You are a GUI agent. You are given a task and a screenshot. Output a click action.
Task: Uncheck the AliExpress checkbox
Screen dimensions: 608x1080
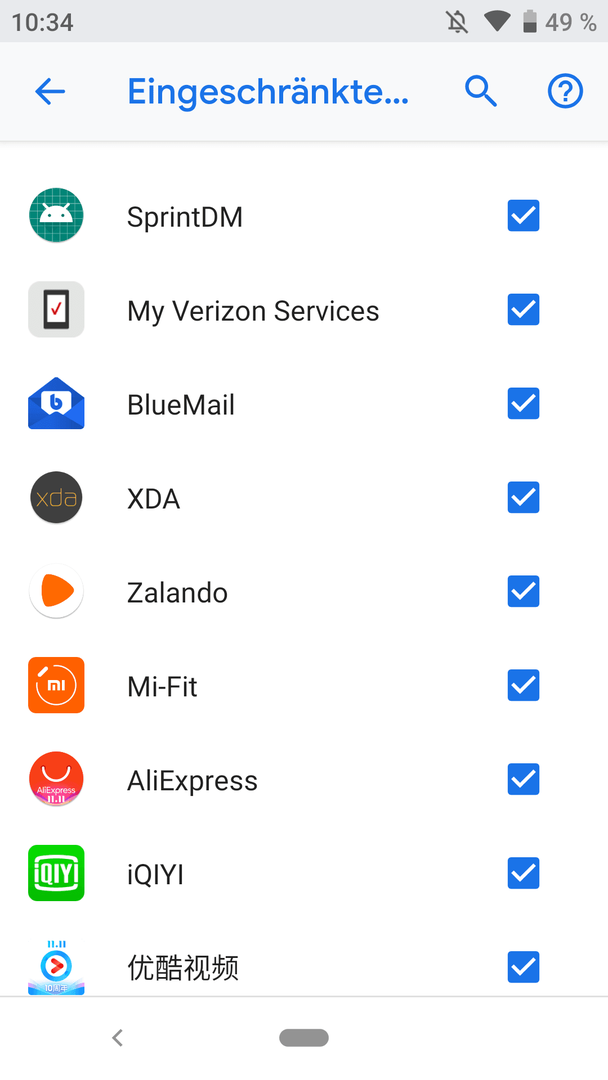(x=523, y=779)
